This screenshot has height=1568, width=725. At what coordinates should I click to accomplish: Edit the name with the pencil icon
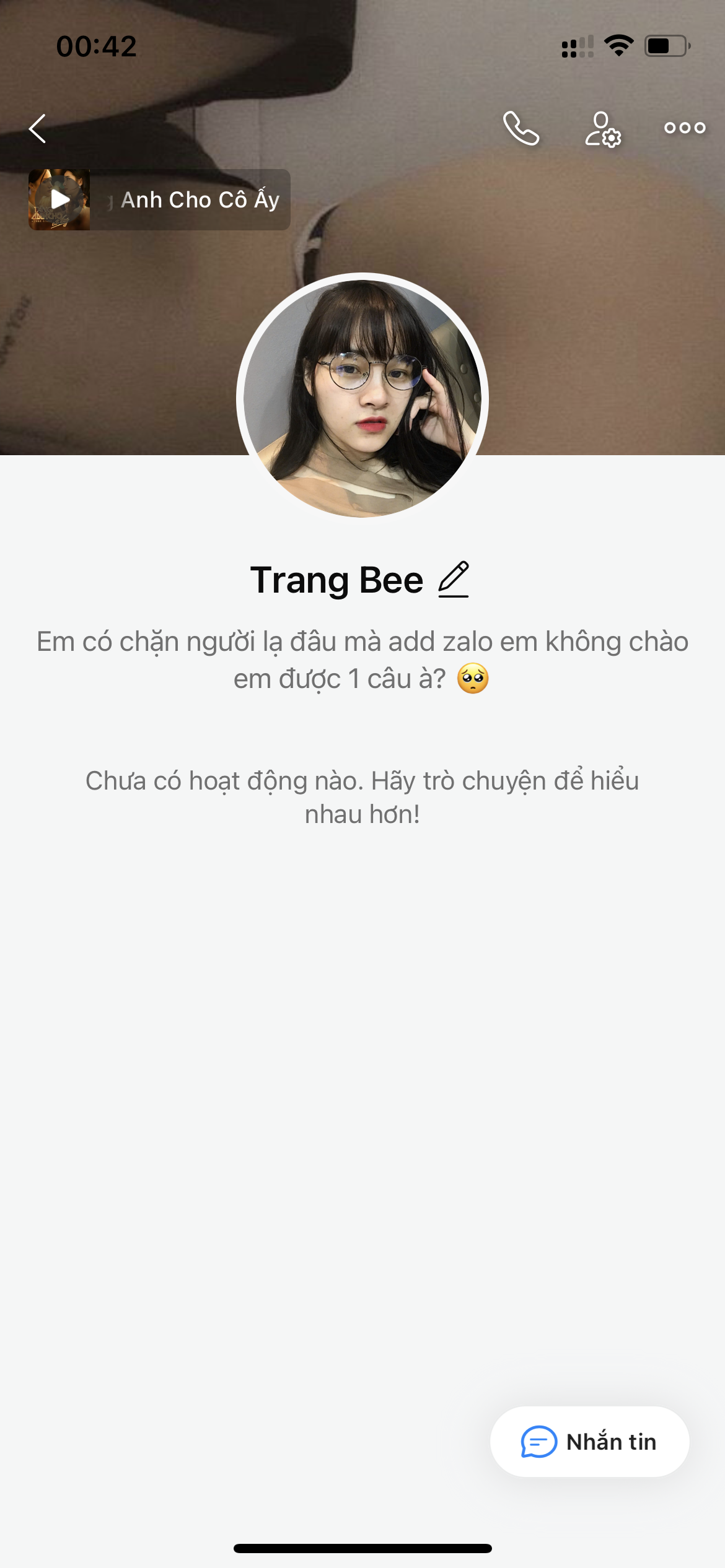tap(454, 580)
